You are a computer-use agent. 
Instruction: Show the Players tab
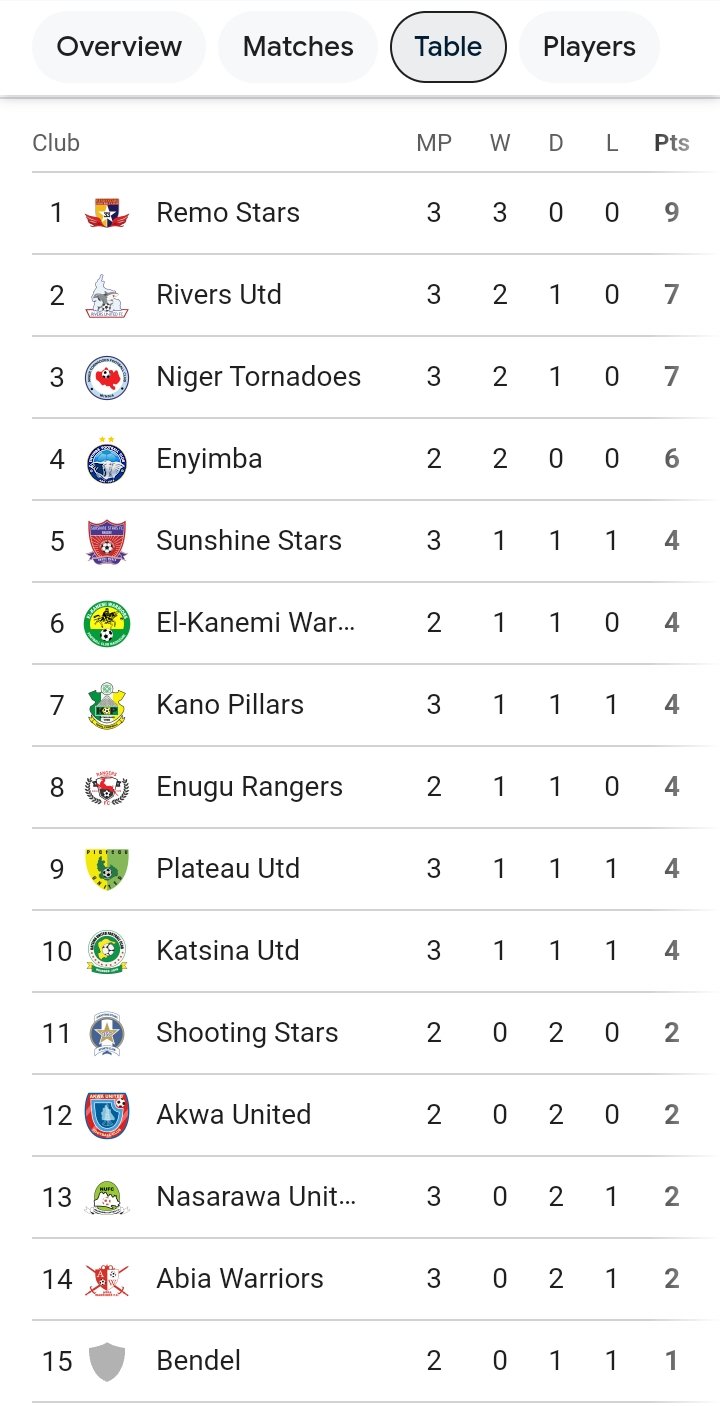tap(589, 47)
